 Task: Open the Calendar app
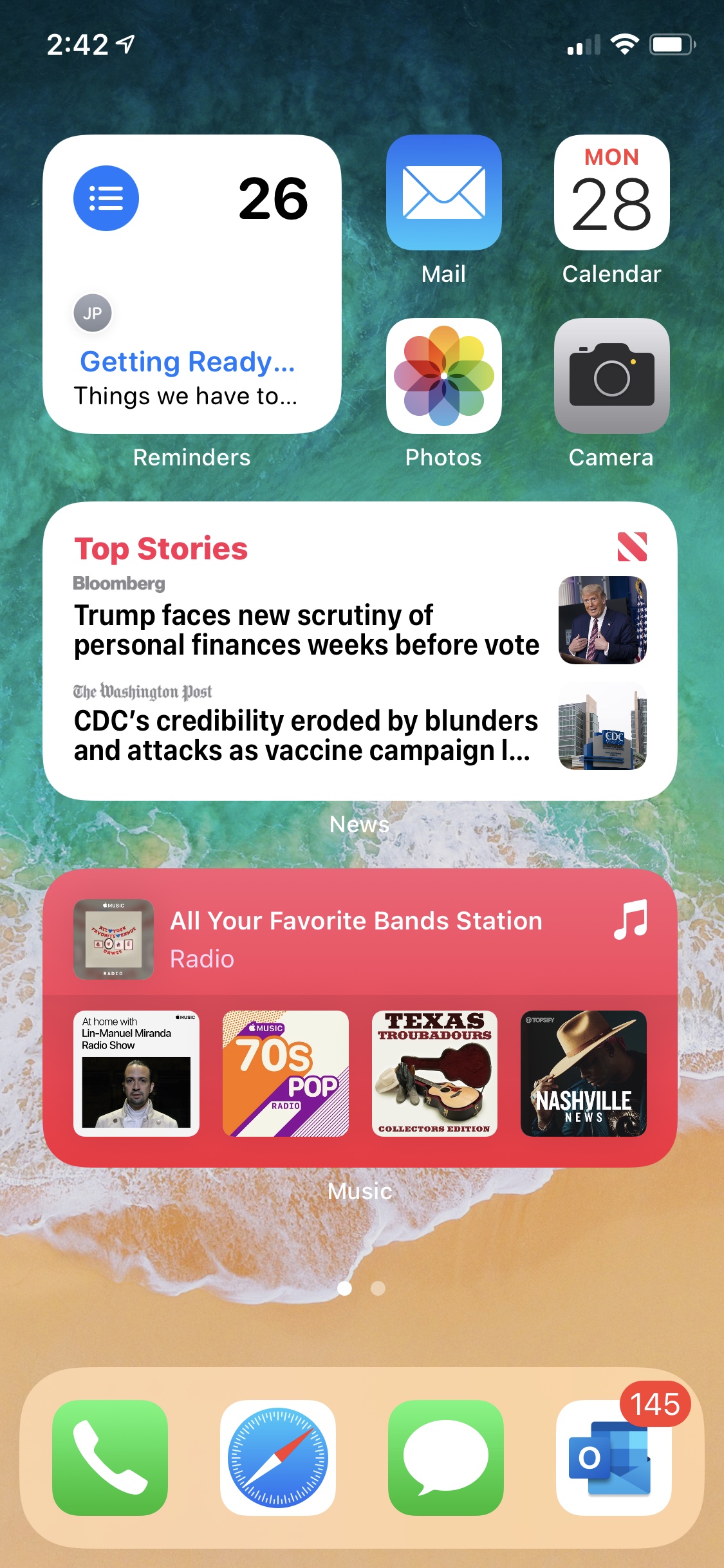pos(611,192)
